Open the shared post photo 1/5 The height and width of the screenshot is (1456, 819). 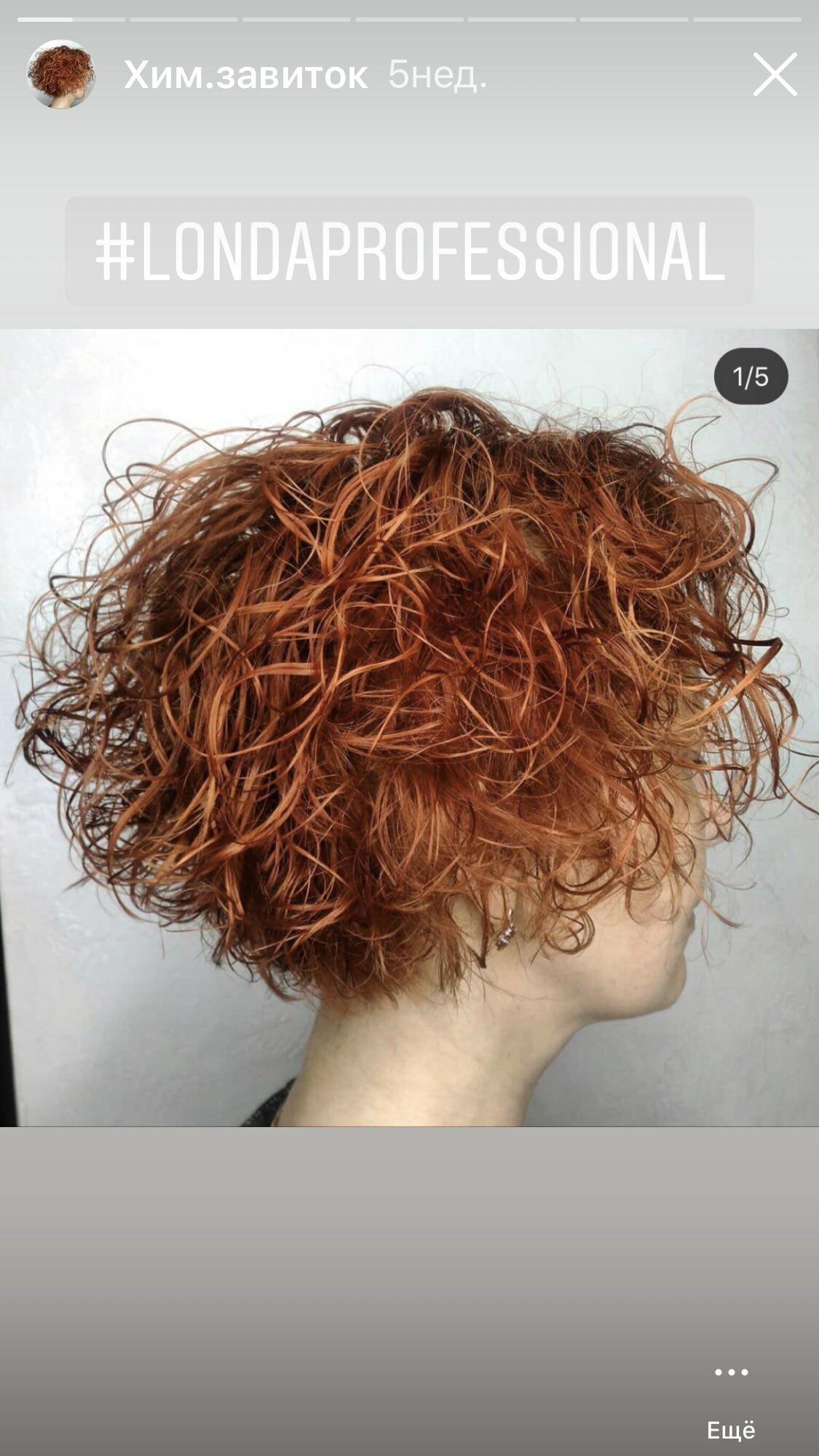[x=409, y=728]
